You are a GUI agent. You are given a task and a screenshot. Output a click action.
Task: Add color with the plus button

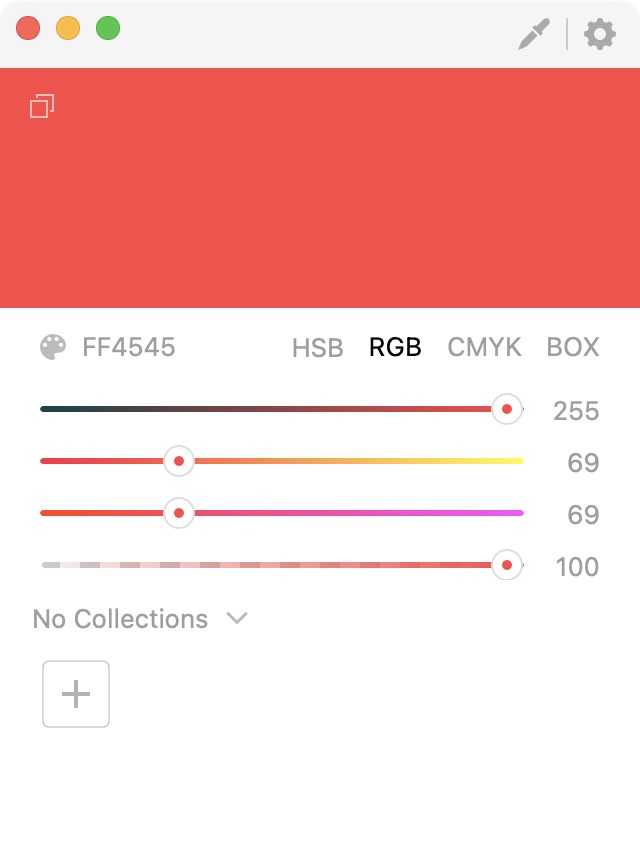[76, 694]
